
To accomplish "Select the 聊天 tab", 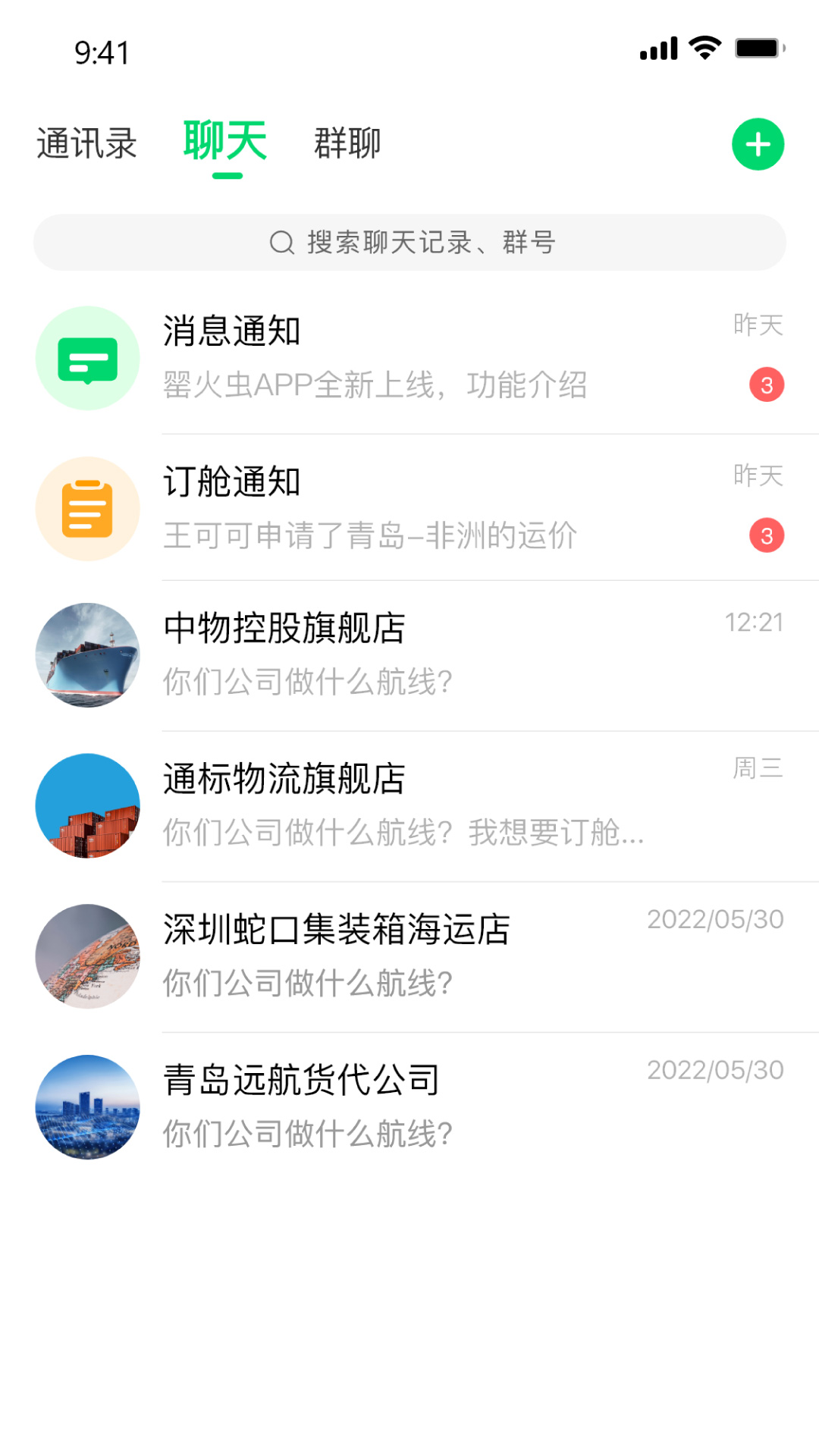I will click(x=226, y=142).
